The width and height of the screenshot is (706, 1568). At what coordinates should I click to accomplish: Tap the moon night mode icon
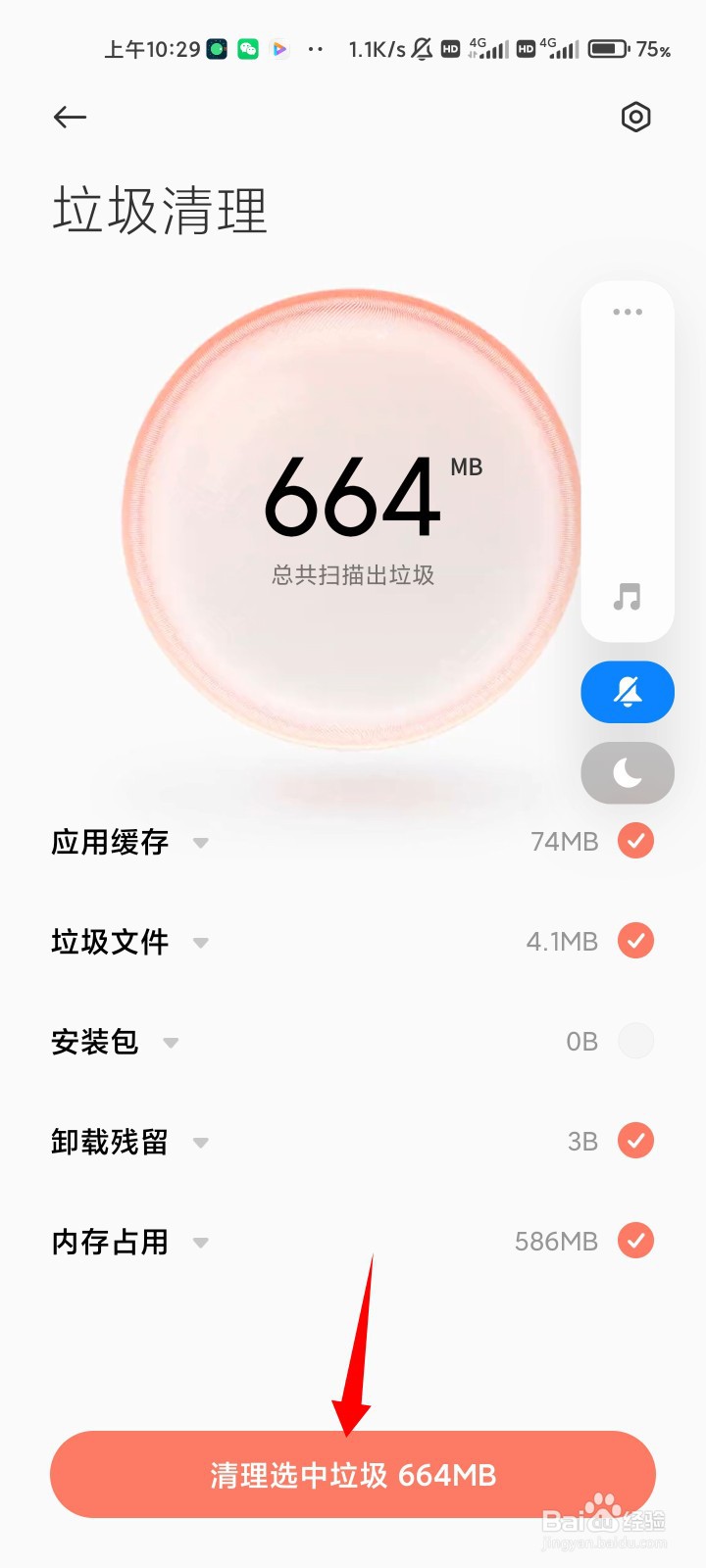click(627, 773)
